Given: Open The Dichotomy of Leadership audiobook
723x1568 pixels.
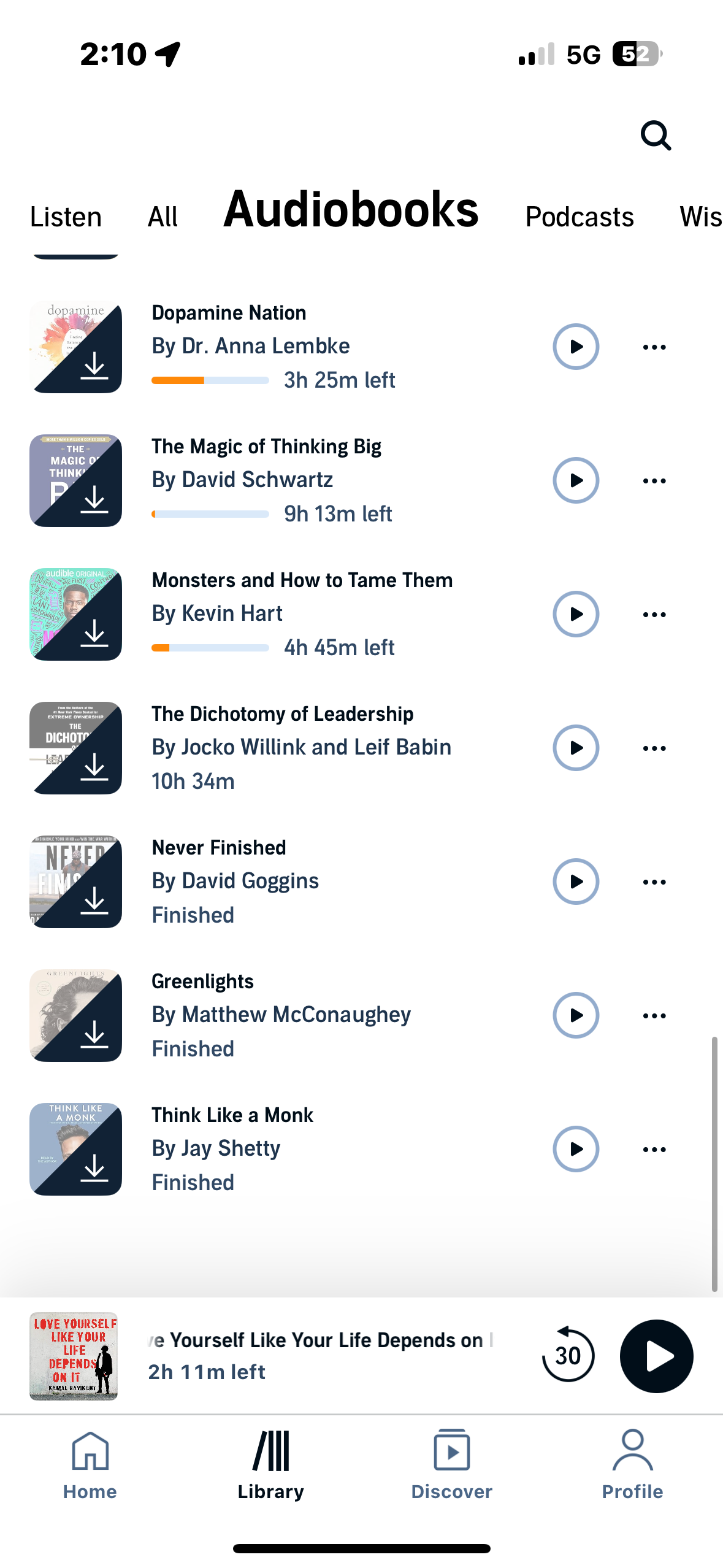Looking at the screenshot, I should tap(282, 714).
